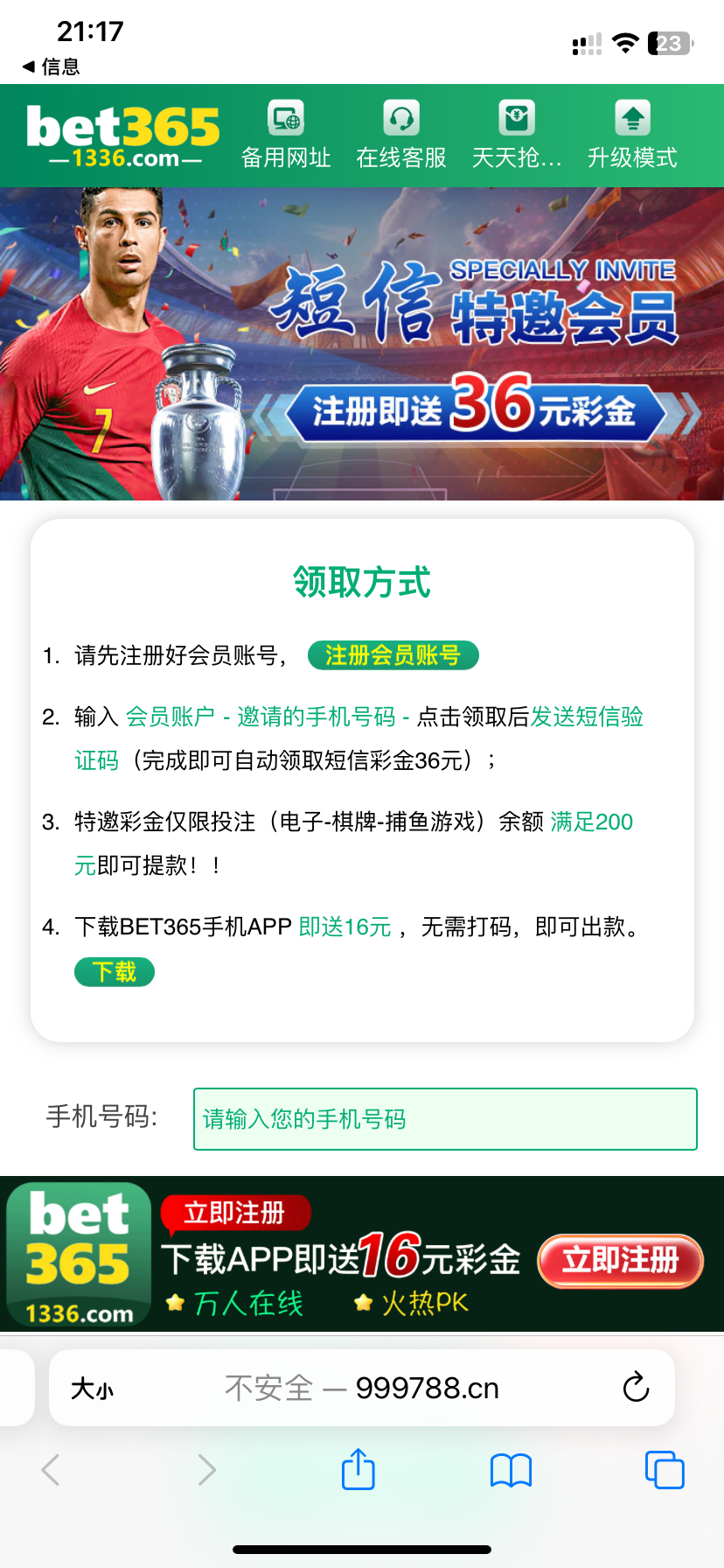Reload the page in Safari

636,1388
